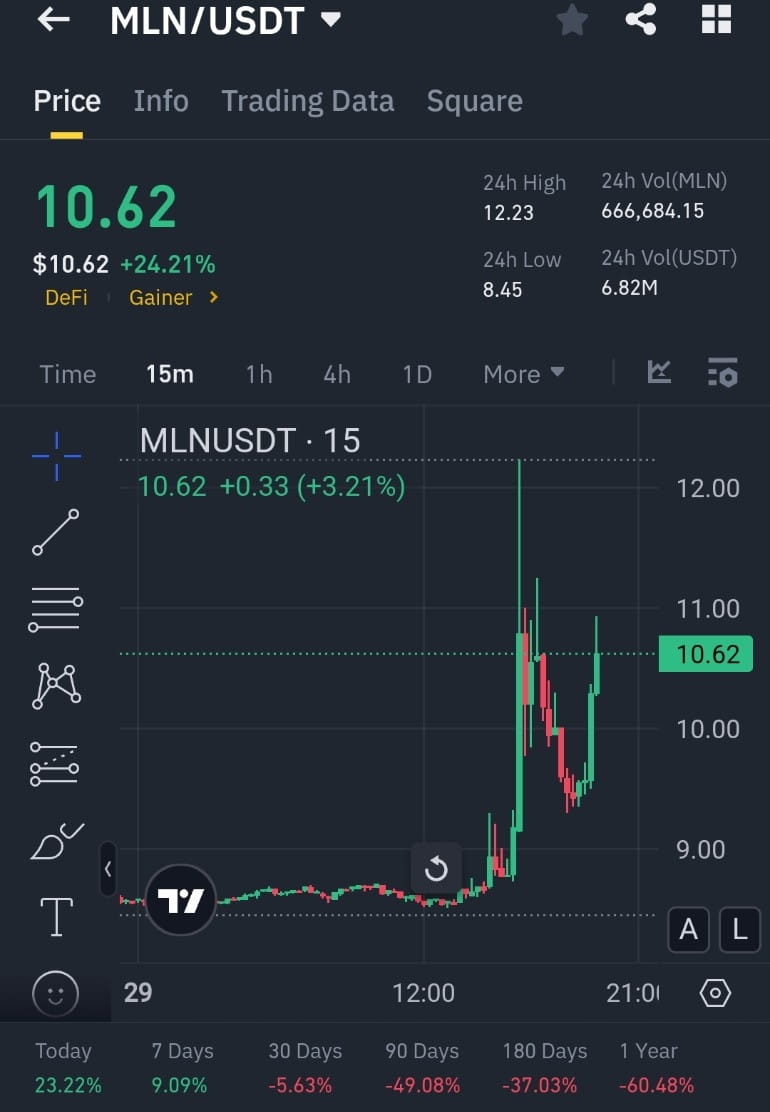Switch to the Trading Data tab

pyautogui.click(x=307, y=100)
